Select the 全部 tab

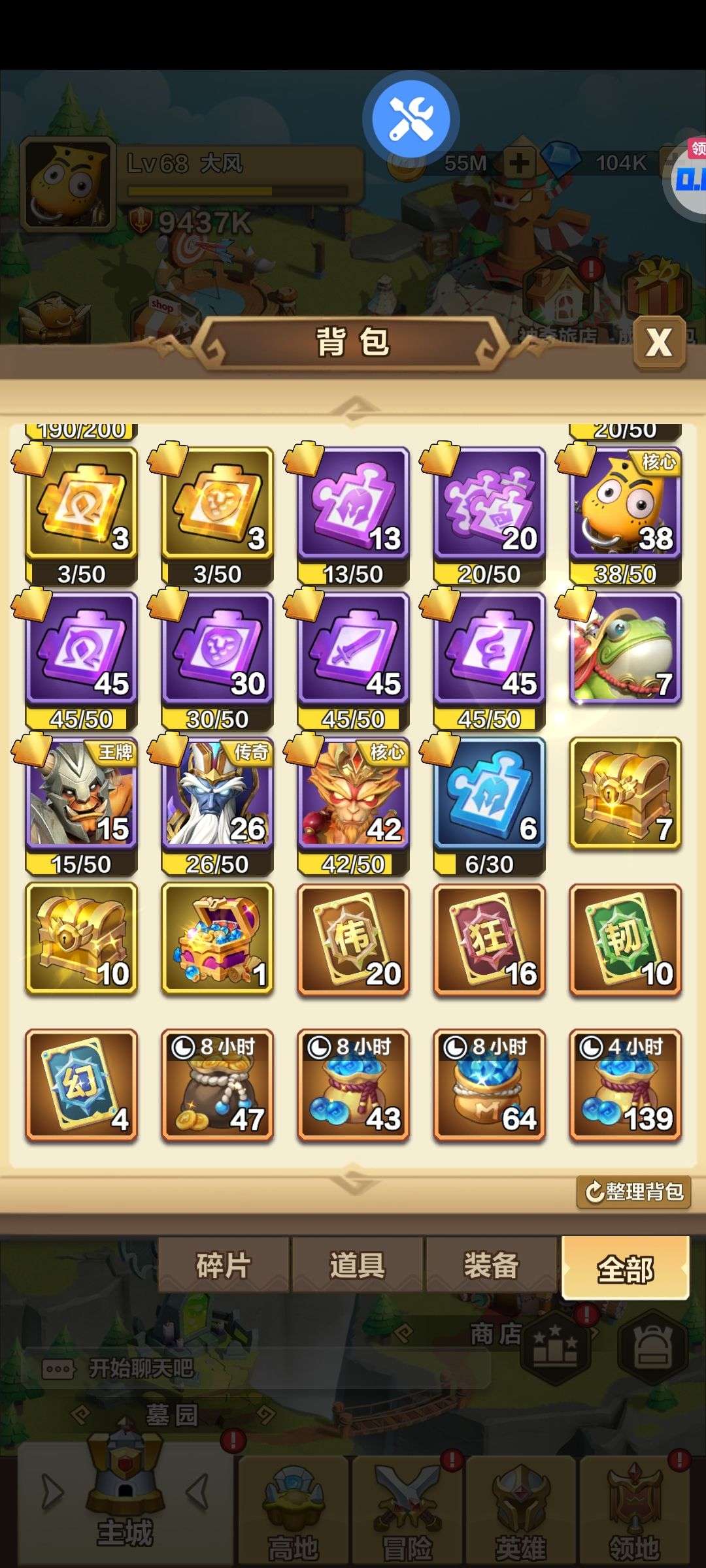[625, 1269]
